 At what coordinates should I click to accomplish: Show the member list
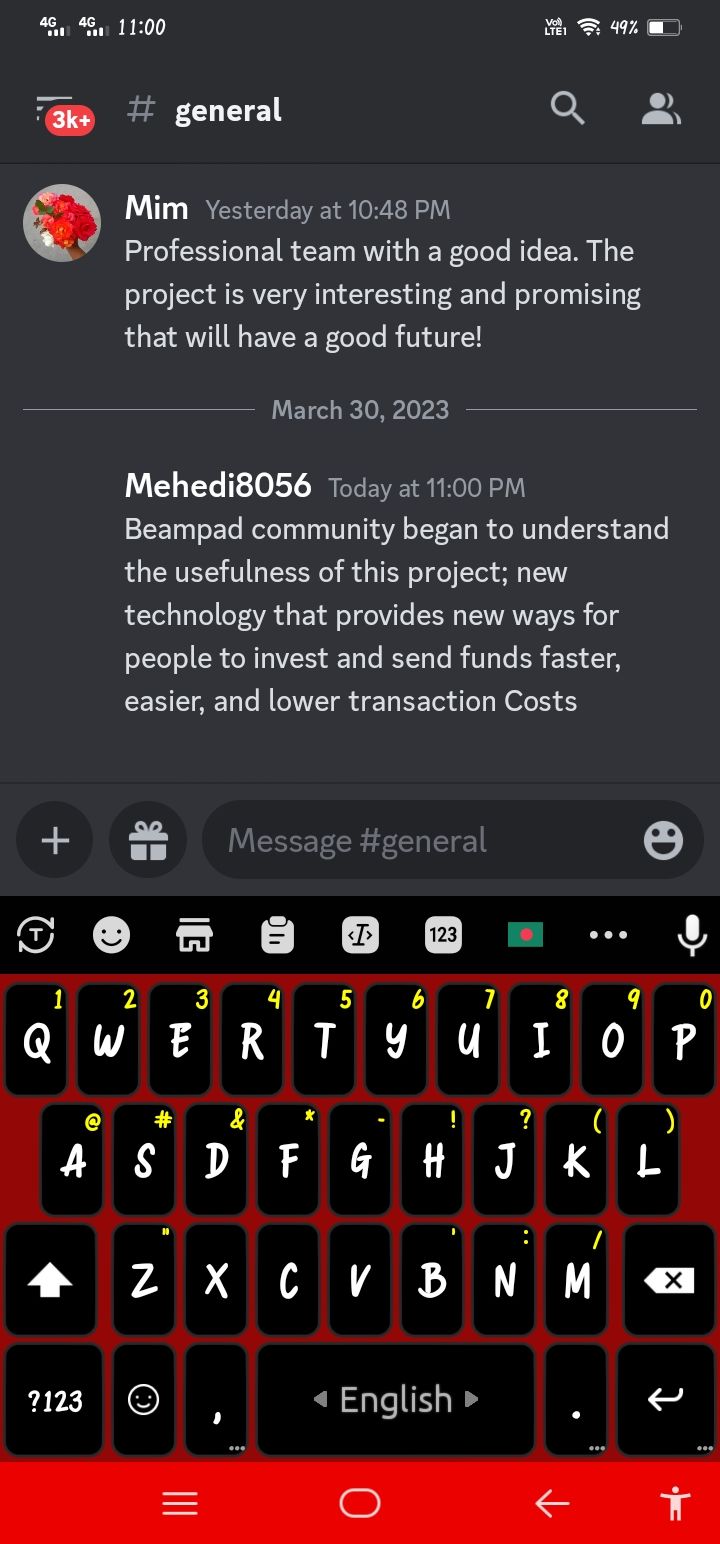[x=660, y=108]
